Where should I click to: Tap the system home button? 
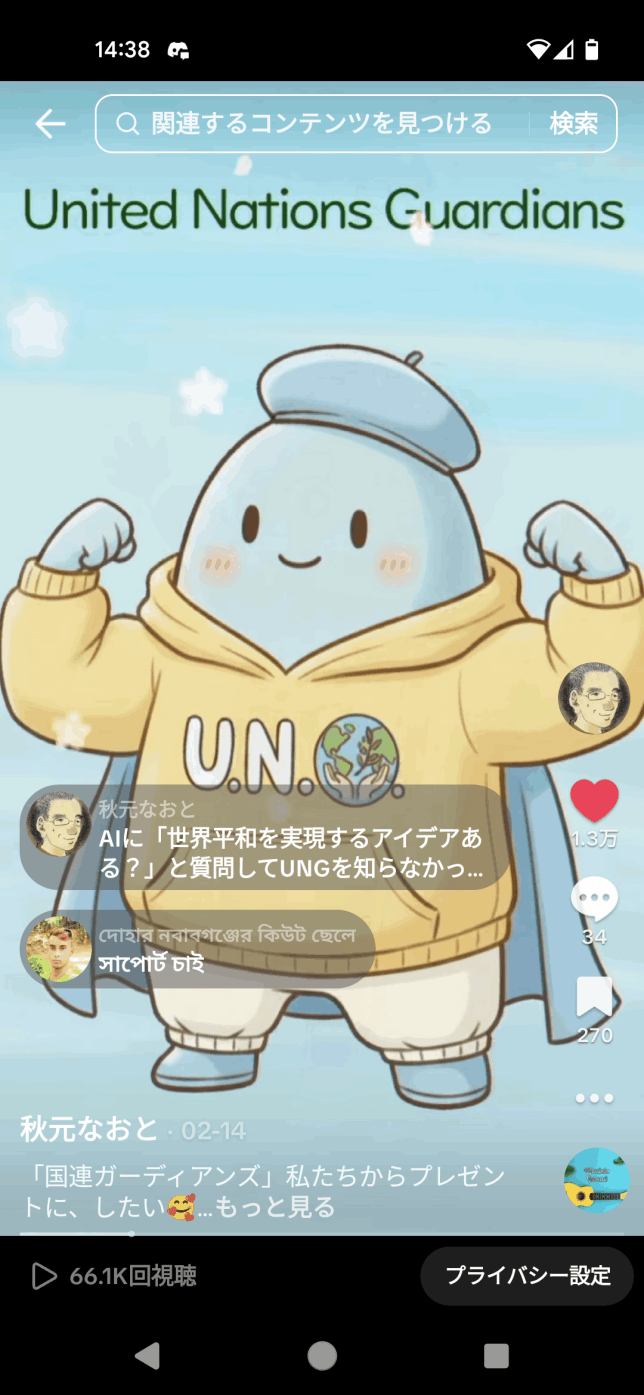tap(322, 1355)
